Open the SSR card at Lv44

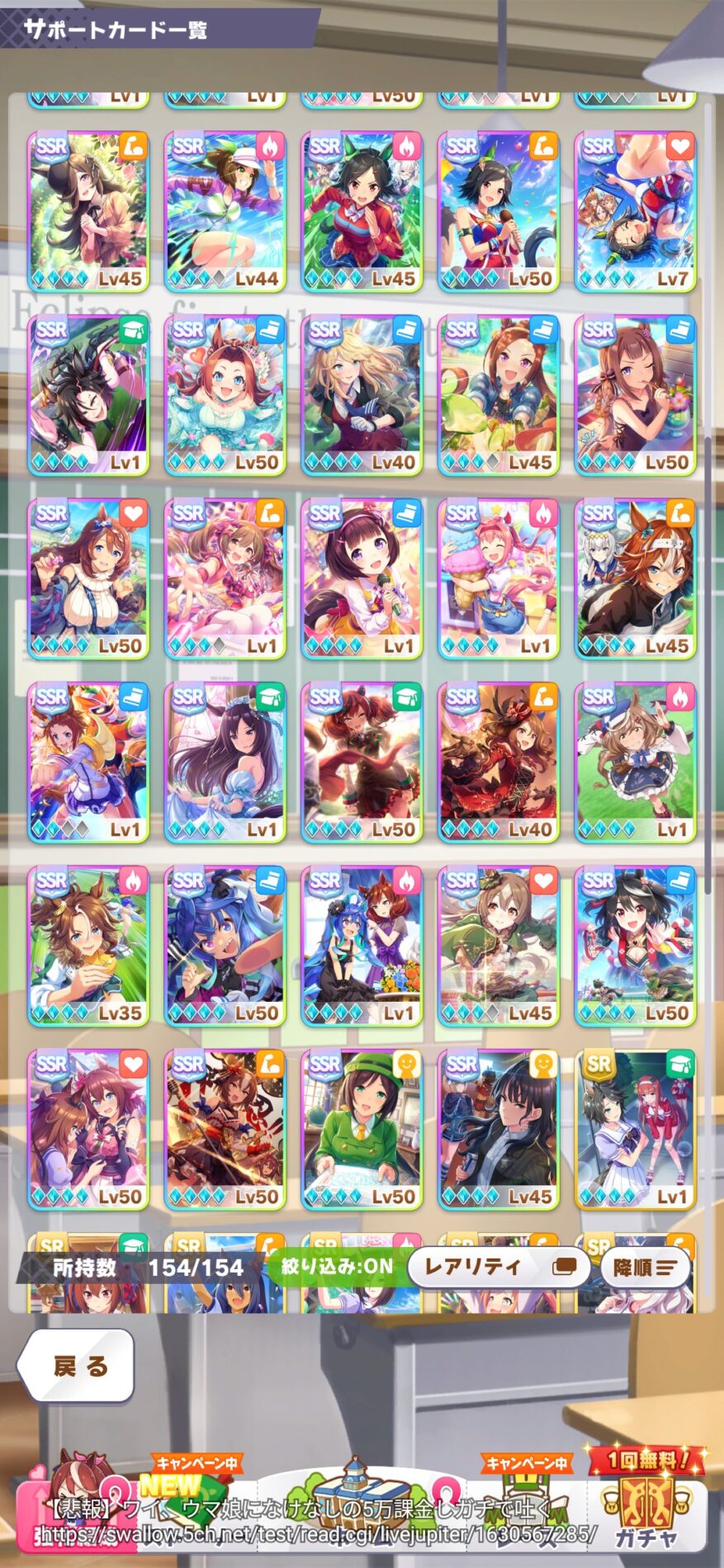tap(225, 212)
